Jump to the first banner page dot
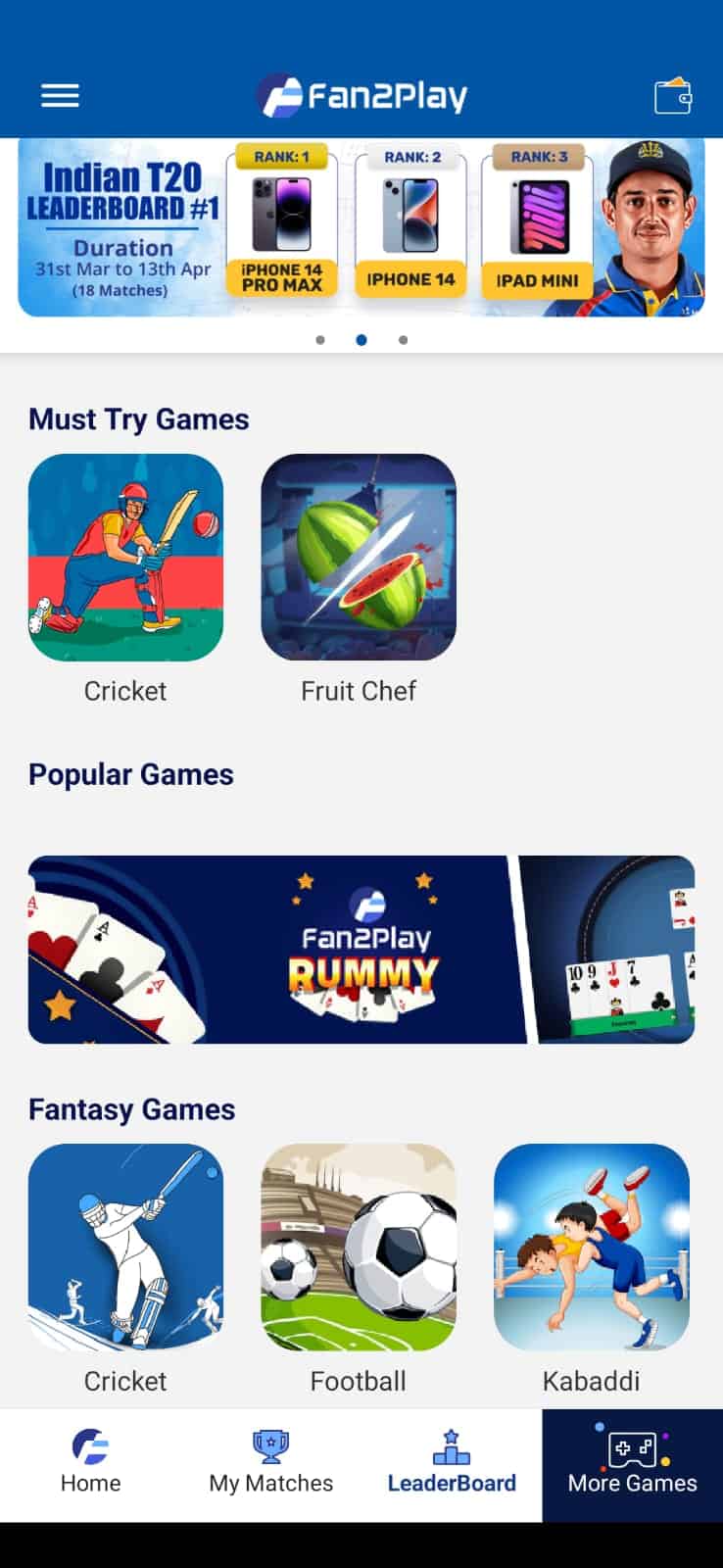Screen dimensions: 723x1568 point(320,340)
